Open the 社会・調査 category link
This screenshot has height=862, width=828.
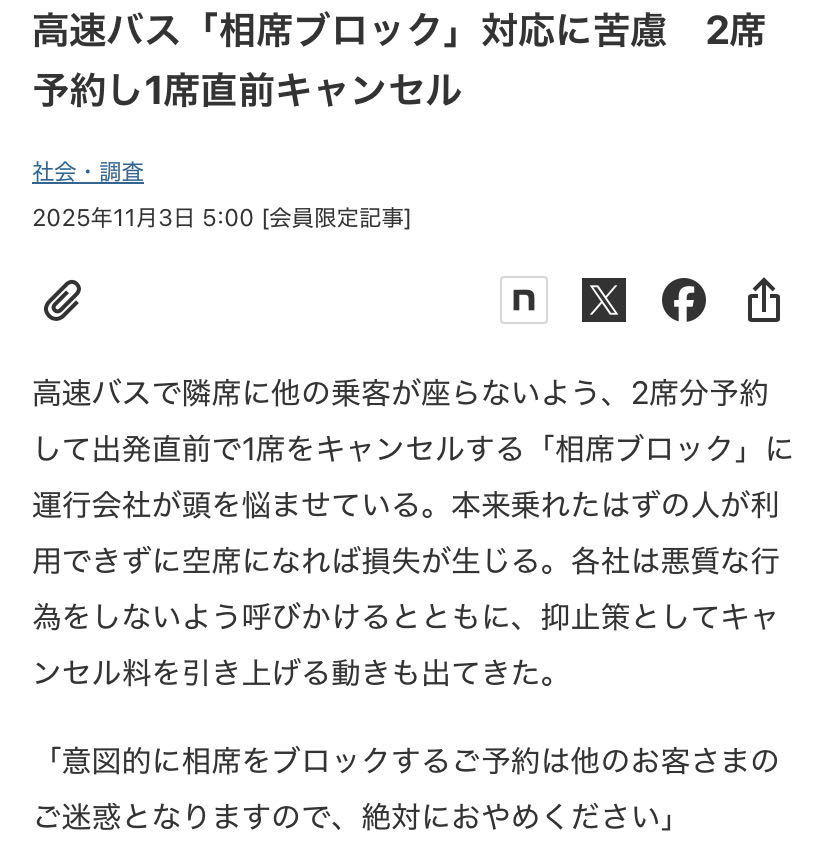[88, 172]
